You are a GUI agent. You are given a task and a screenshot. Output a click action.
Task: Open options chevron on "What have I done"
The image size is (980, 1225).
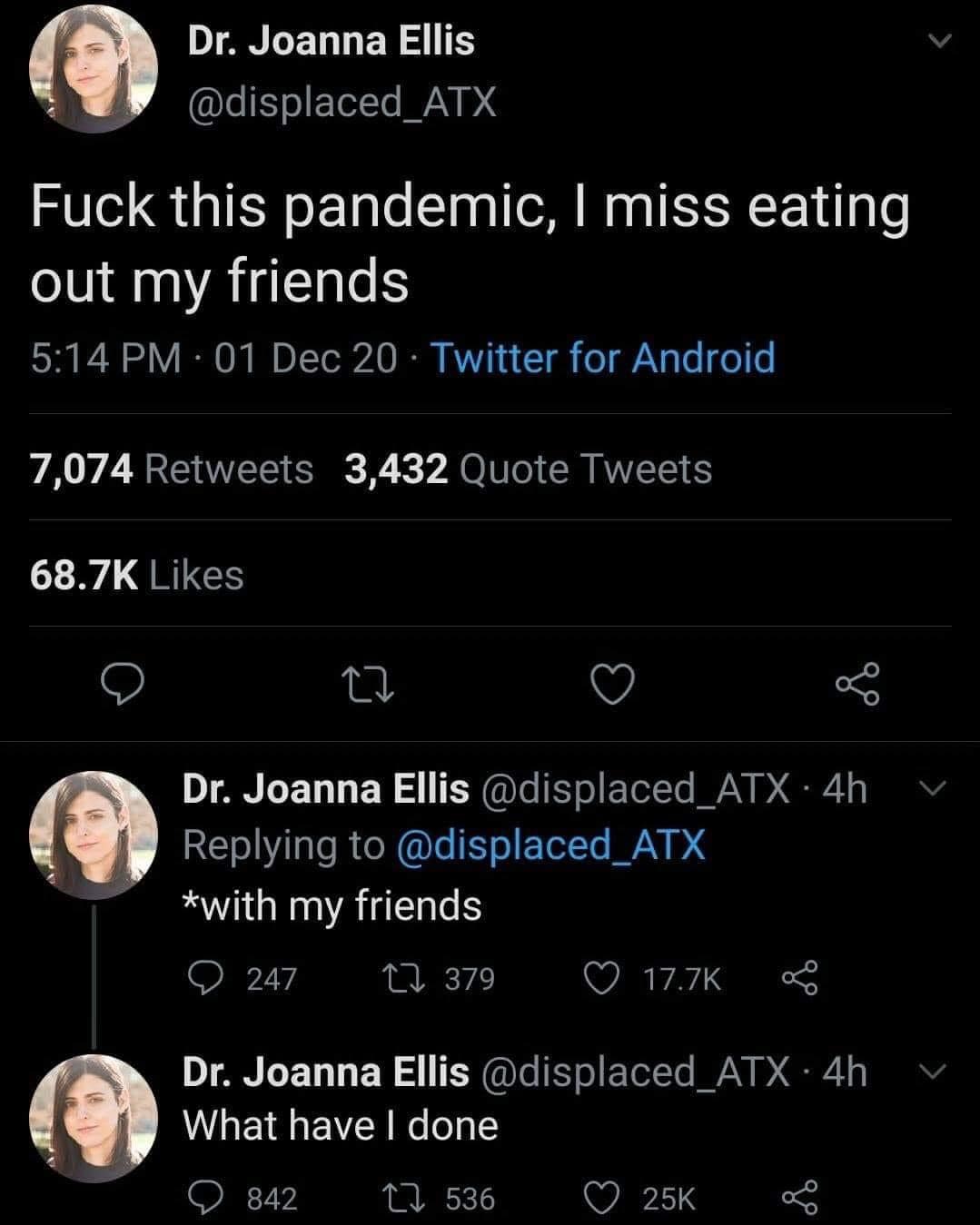[930, 1072]
